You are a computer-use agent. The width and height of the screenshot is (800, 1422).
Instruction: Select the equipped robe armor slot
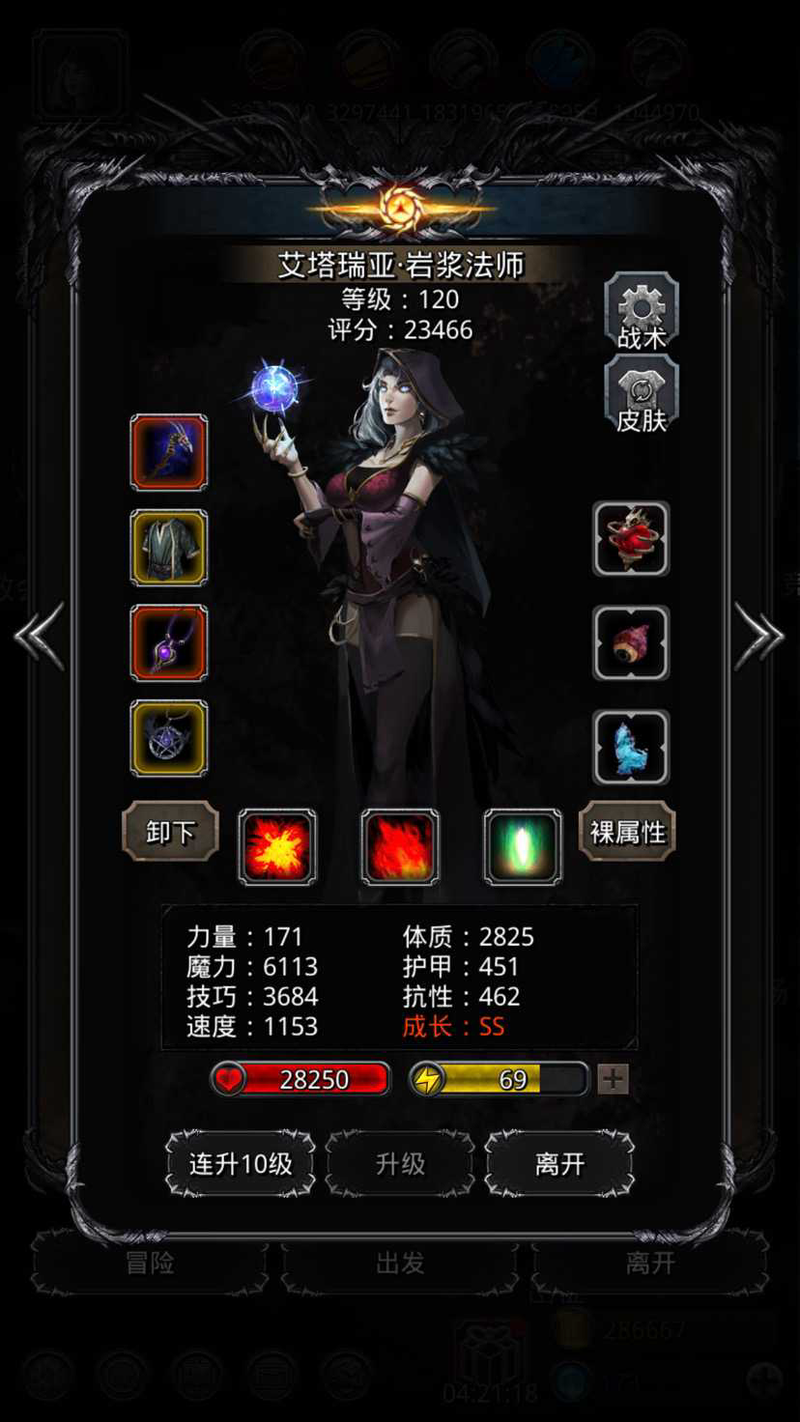click(169, 548)
